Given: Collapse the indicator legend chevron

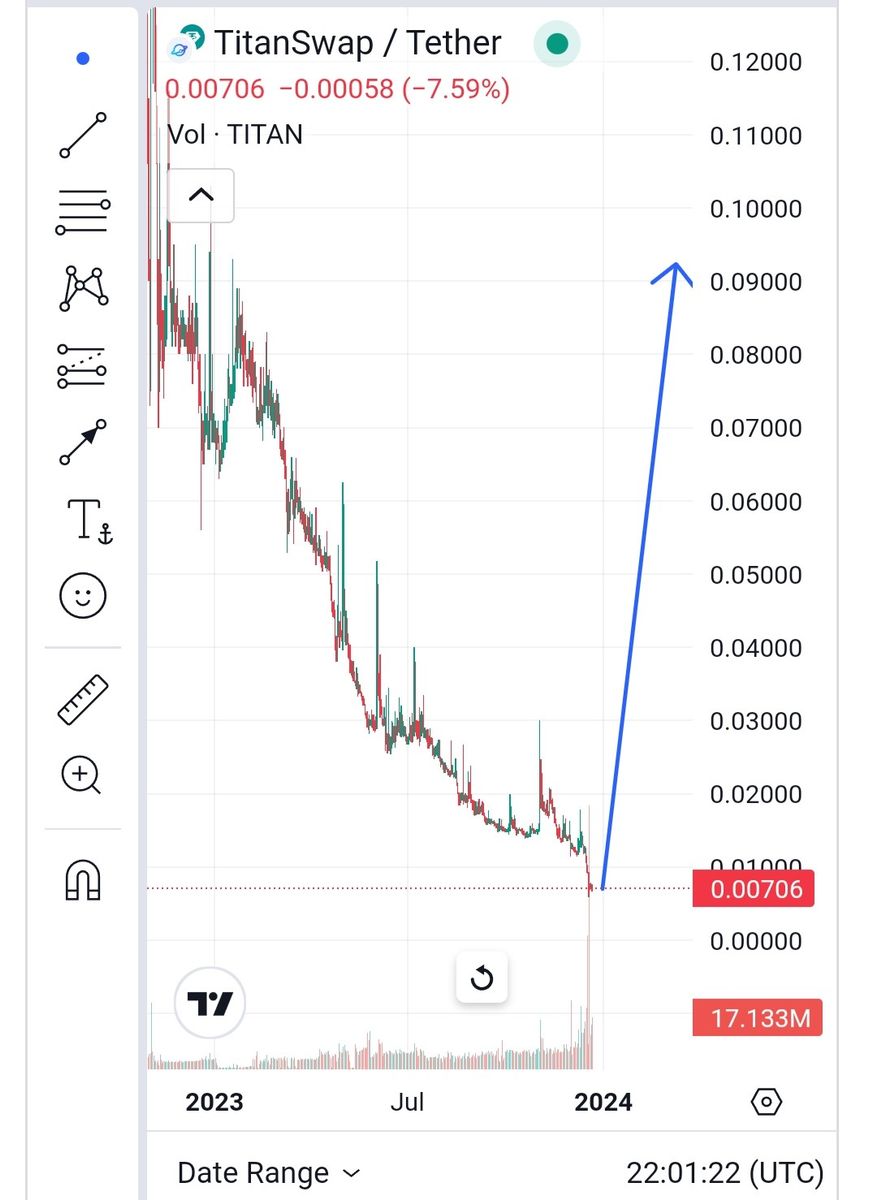Looking at the screenshot, I should point(201,195).
